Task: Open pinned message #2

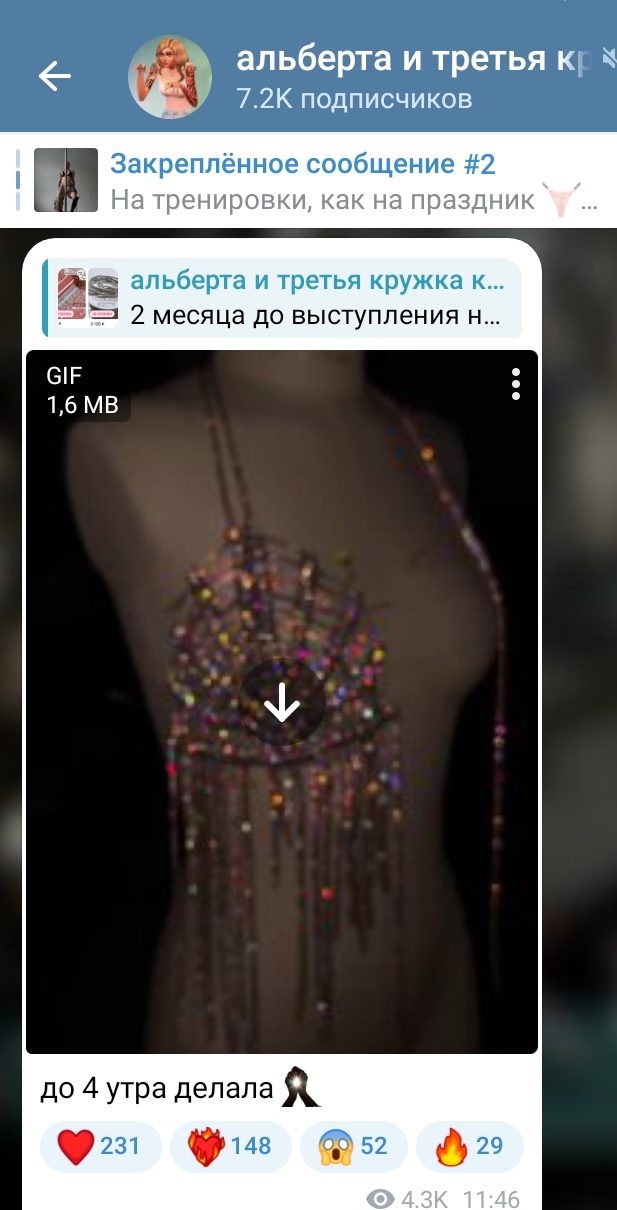Action: (x=308, y=180)
